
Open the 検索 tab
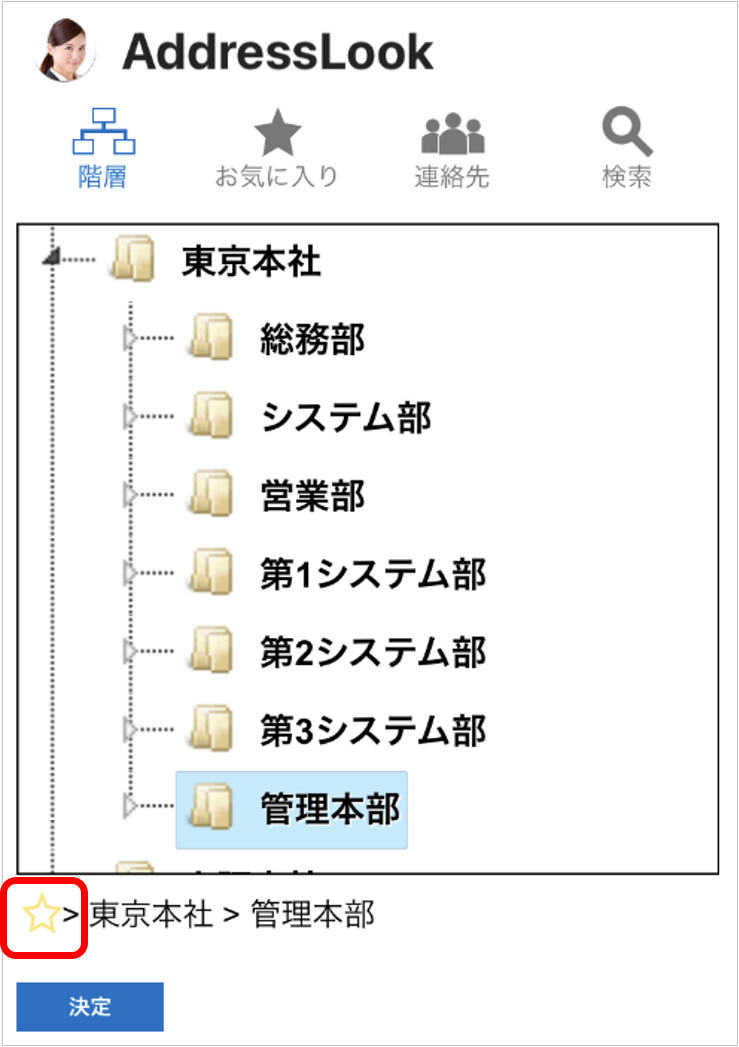pyautogui.click(x=627, y=148)
